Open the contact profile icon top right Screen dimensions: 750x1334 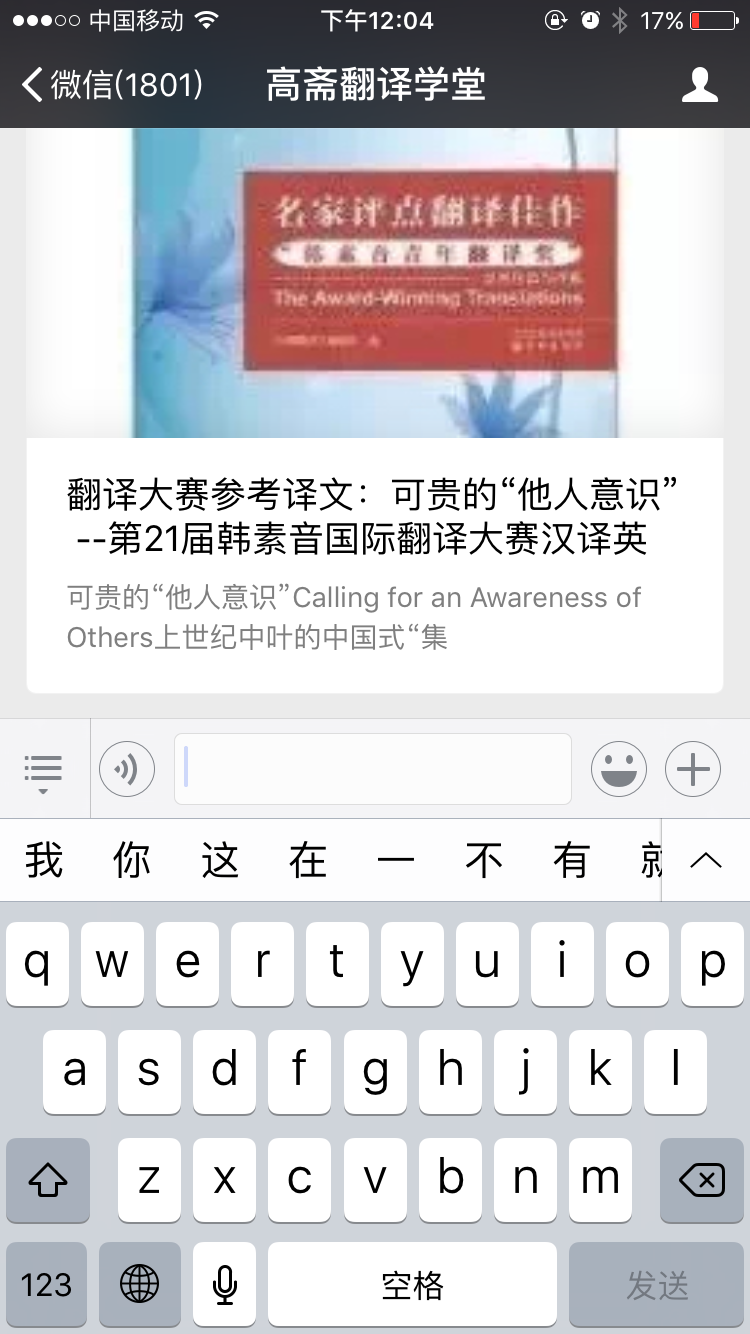700,85
